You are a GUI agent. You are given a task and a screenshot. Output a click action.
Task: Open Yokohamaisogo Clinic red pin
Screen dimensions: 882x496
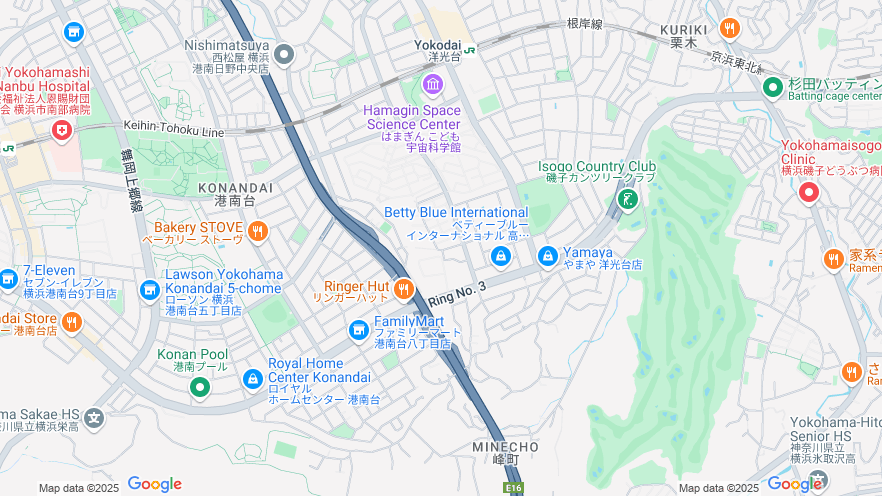tap(808, 191)
